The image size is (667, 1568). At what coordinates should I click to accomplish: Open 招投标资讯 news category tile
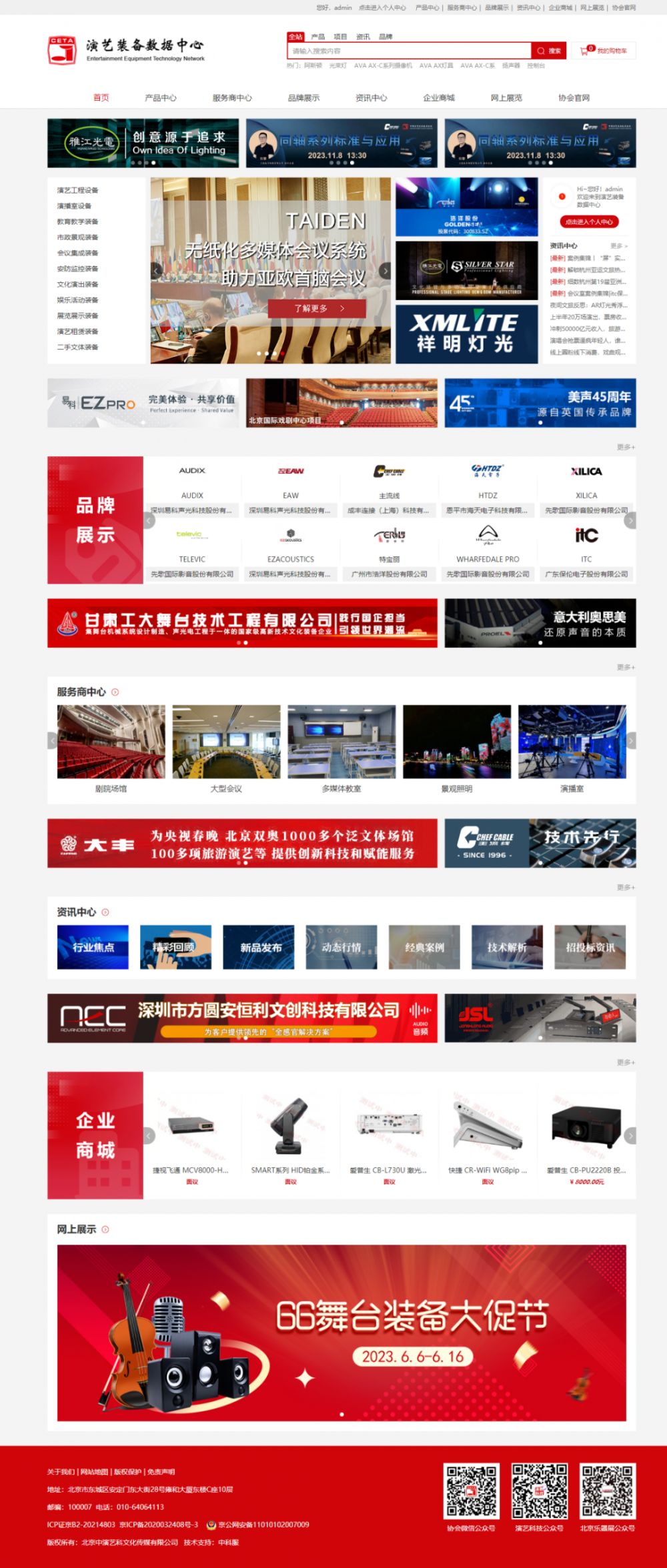coord(590,947)
